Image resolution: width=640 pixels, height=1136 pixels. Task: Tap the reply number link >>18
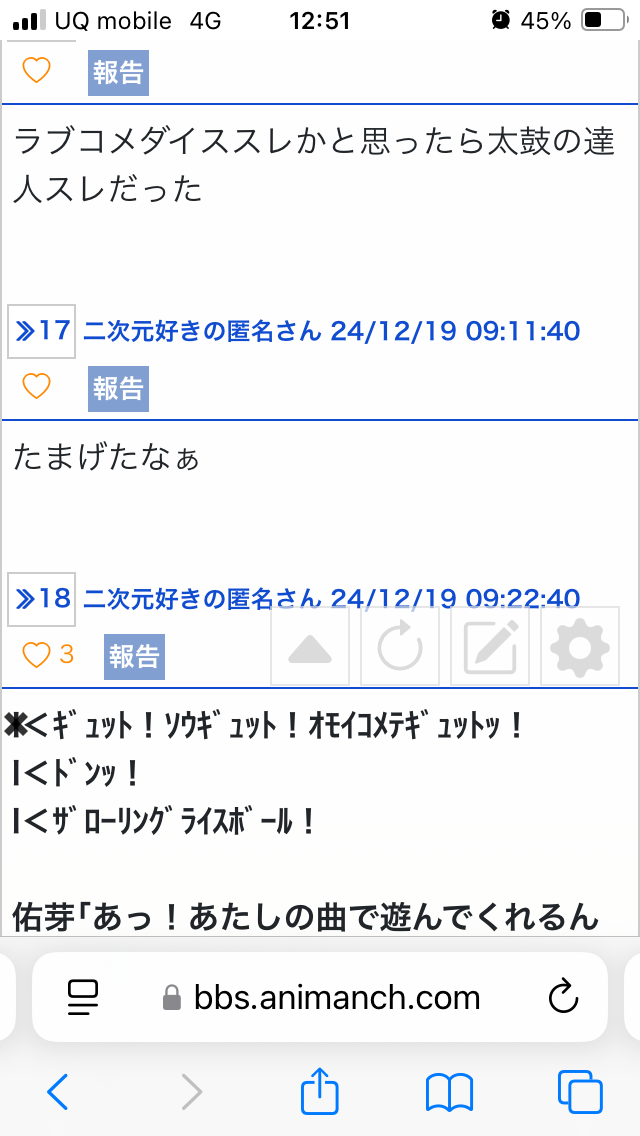pos(42,599)
